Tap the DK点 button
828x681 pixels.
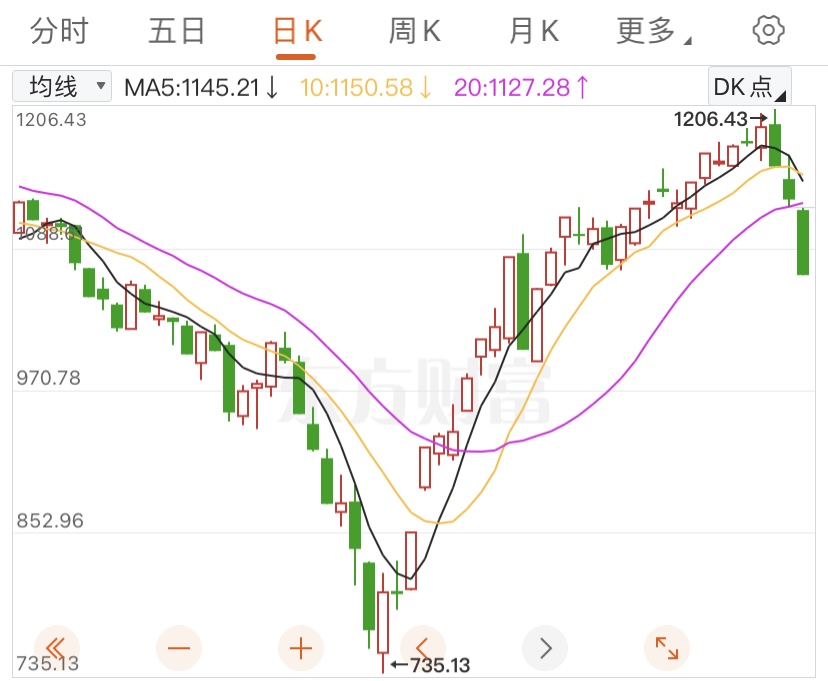coord(749,87)
